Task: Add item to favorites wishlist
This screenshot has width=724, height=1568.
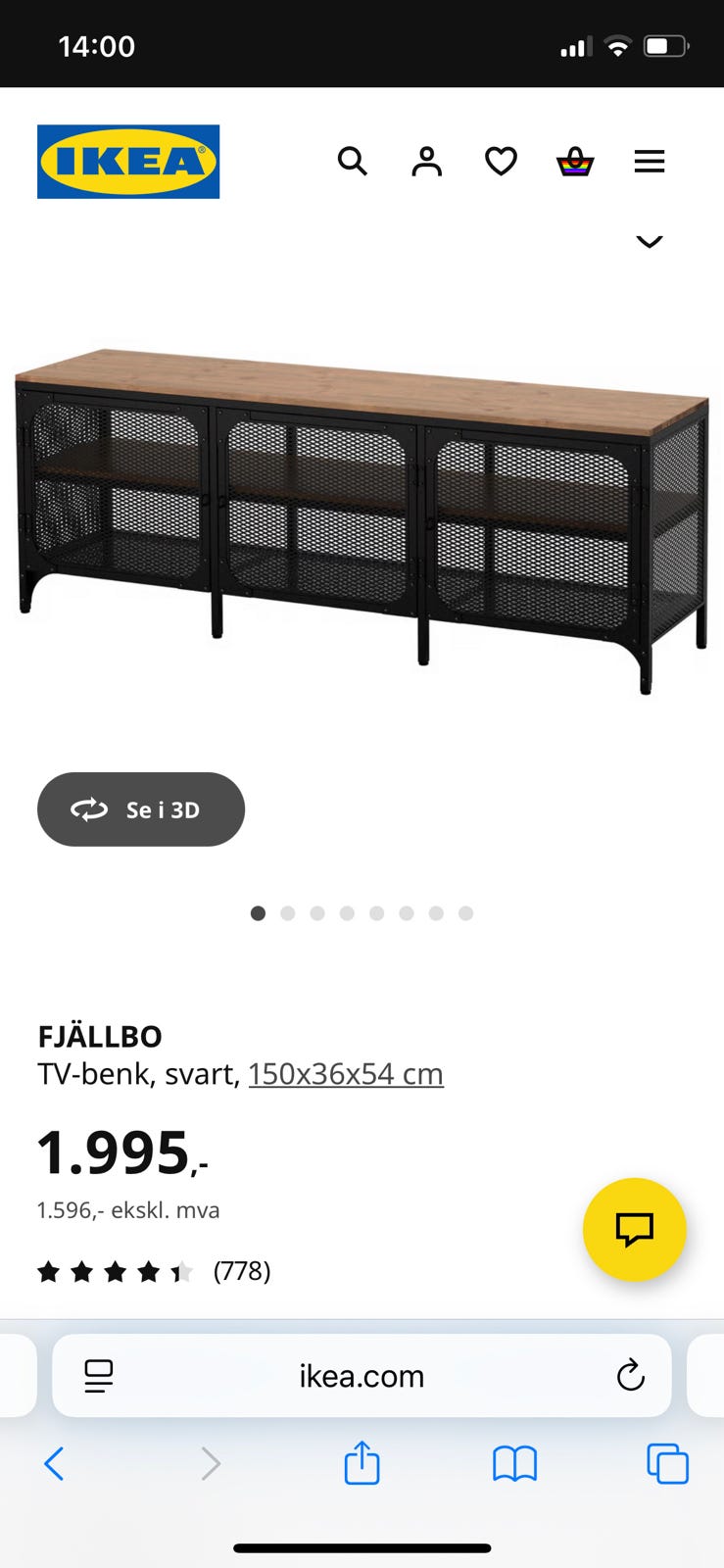Action: 501,161
